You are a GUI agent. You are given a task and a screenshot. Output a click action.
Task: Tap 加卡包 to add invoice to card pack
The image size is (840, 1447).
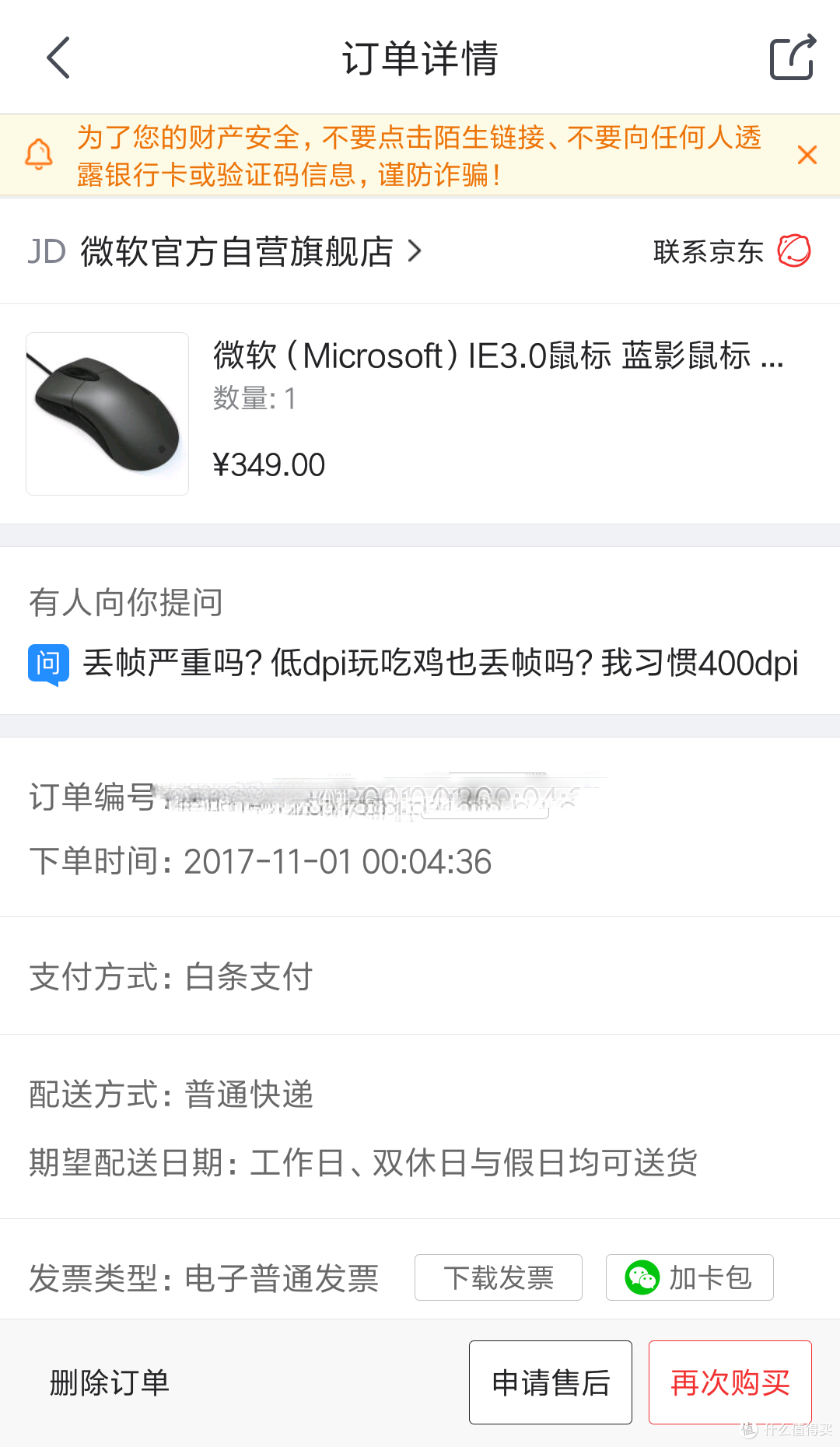tap(689, 1277)
